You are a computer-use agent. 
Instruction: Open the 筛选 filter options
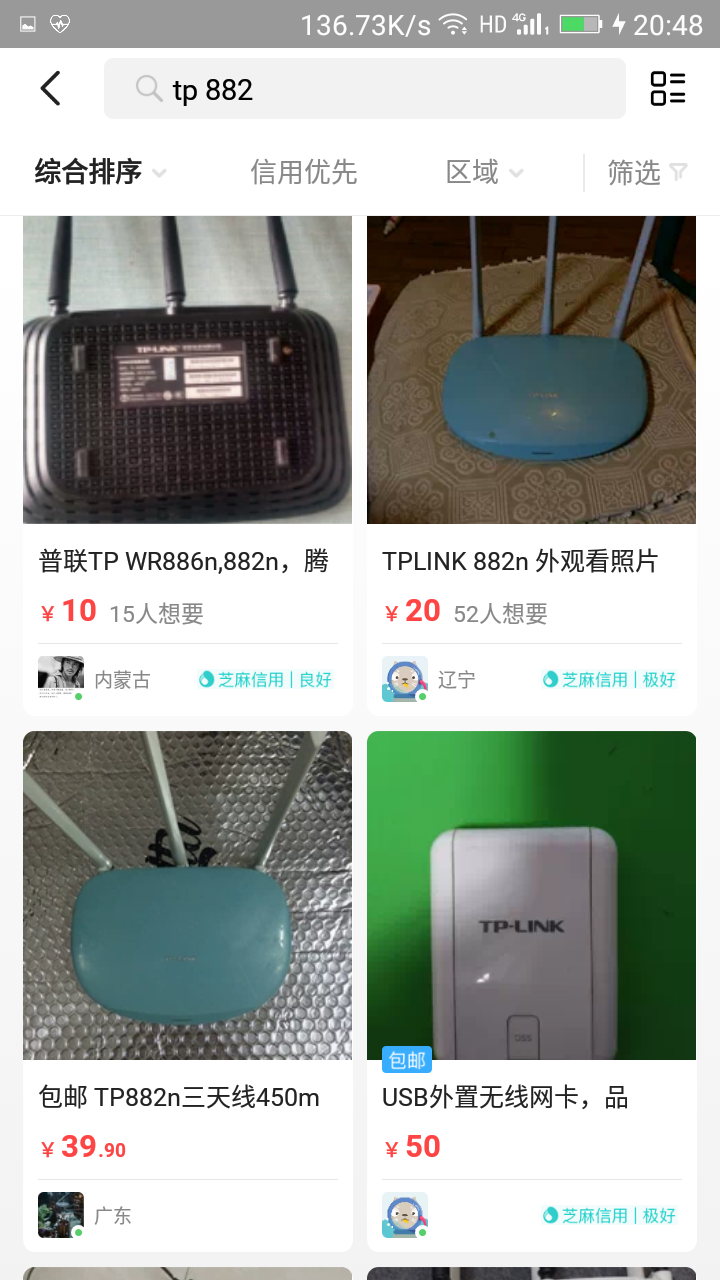click(x=647, y=173)
